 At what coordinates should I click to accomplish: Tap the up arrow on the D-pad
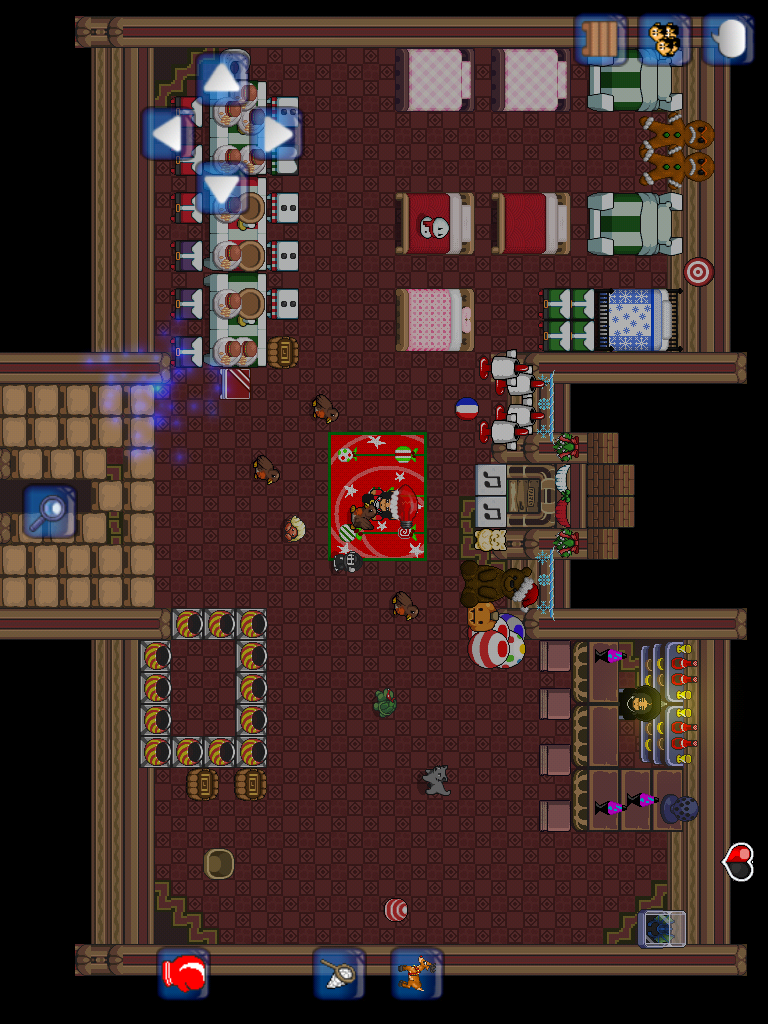tap(222, 77)
